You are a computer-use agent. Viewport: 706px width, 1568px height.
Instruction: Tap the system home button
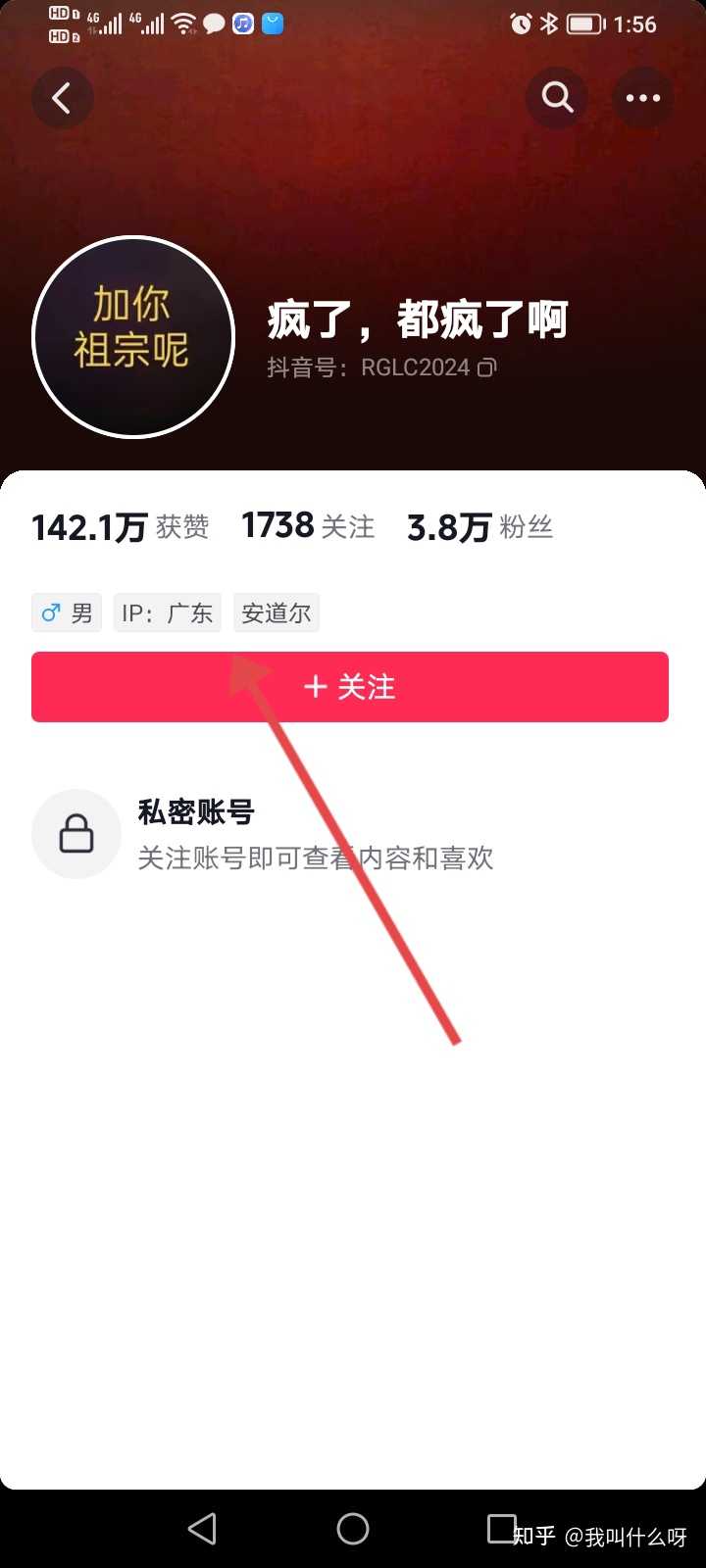pos(353,1529)
